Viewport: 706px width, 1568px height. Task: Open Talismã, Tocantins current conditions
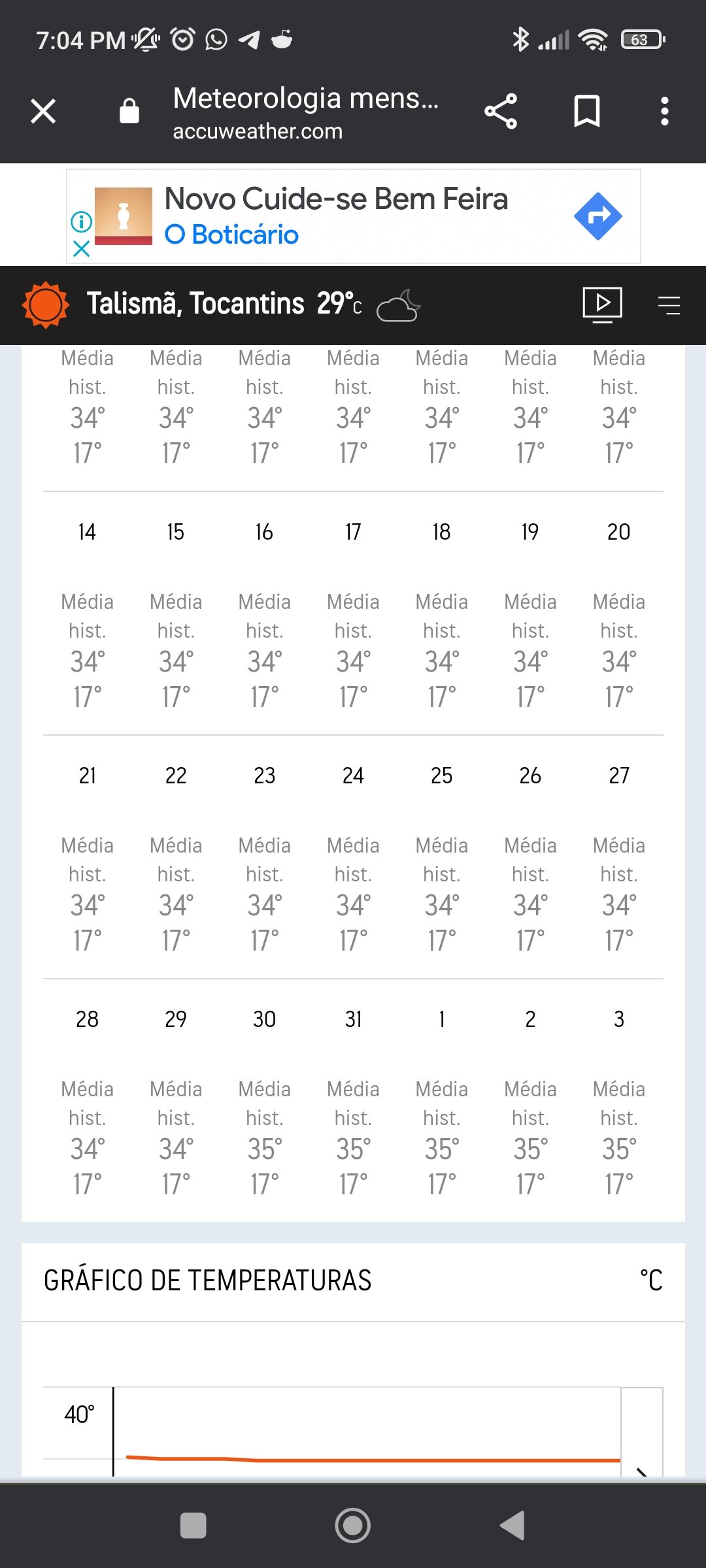[x=224, y=304]
